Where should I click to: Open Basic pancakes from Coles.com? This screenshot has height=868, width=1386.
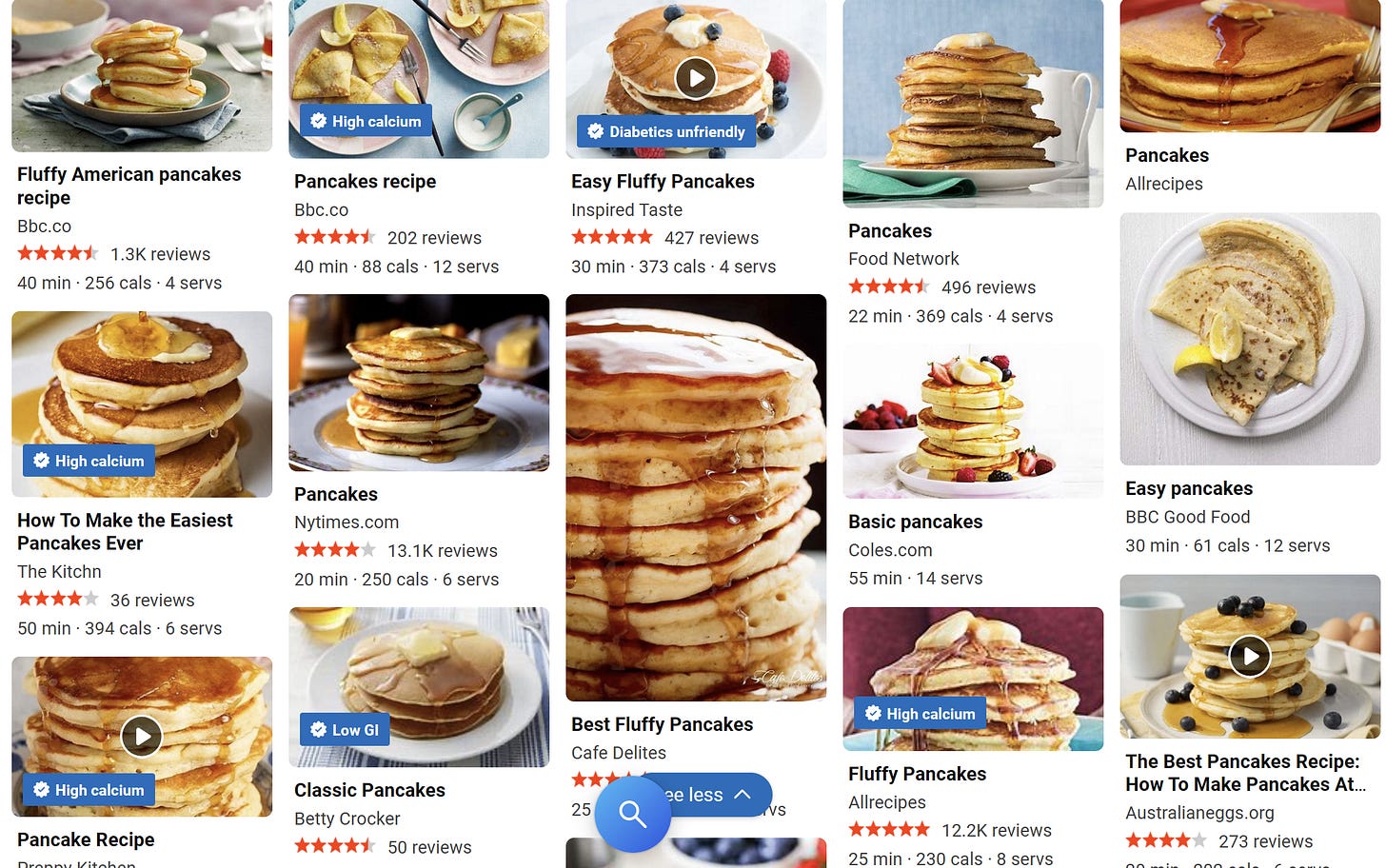tap(915, 522)
